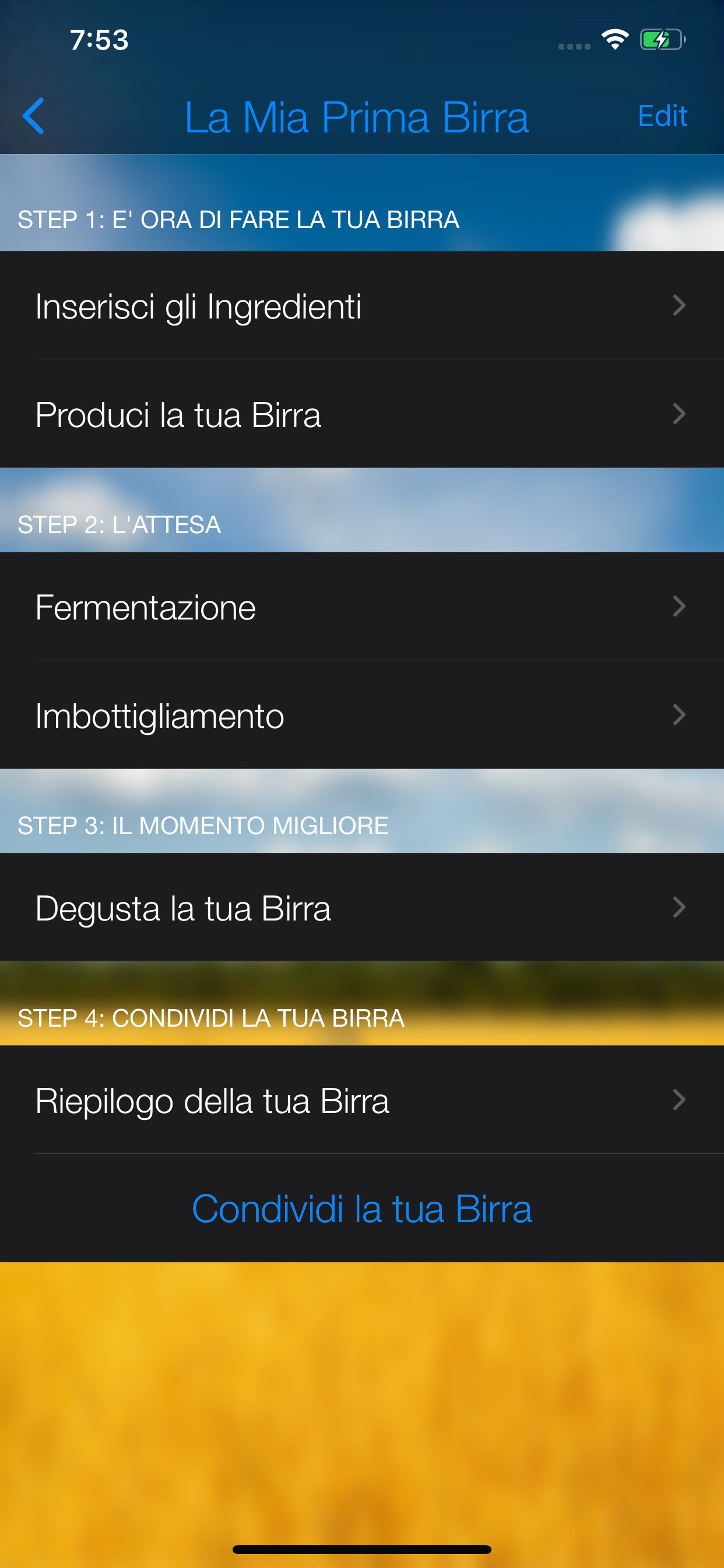Viewport: 724px width, 1568px height.
Task: Open Degusta la tua Birra
Action: click(361, 908)
